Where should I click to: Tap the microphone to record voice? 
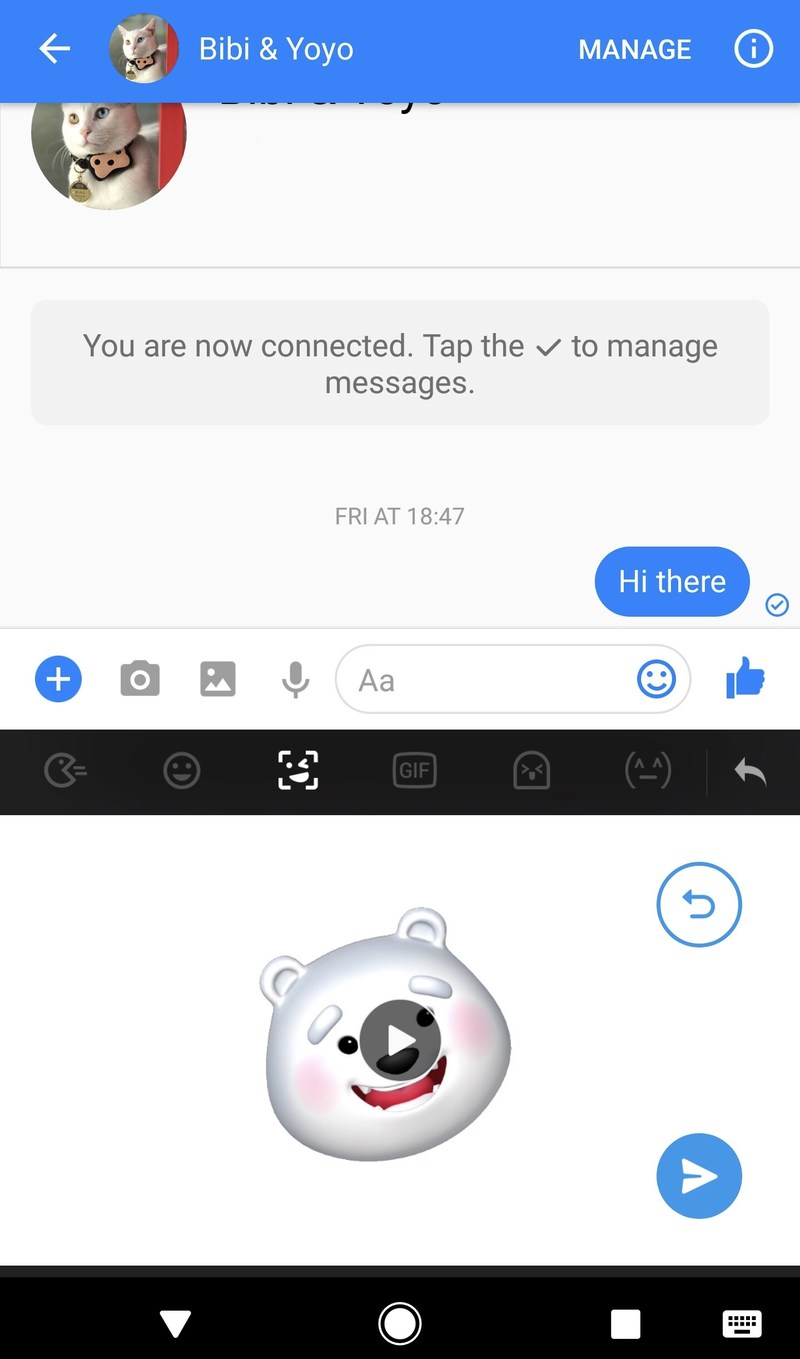(294, 679)
